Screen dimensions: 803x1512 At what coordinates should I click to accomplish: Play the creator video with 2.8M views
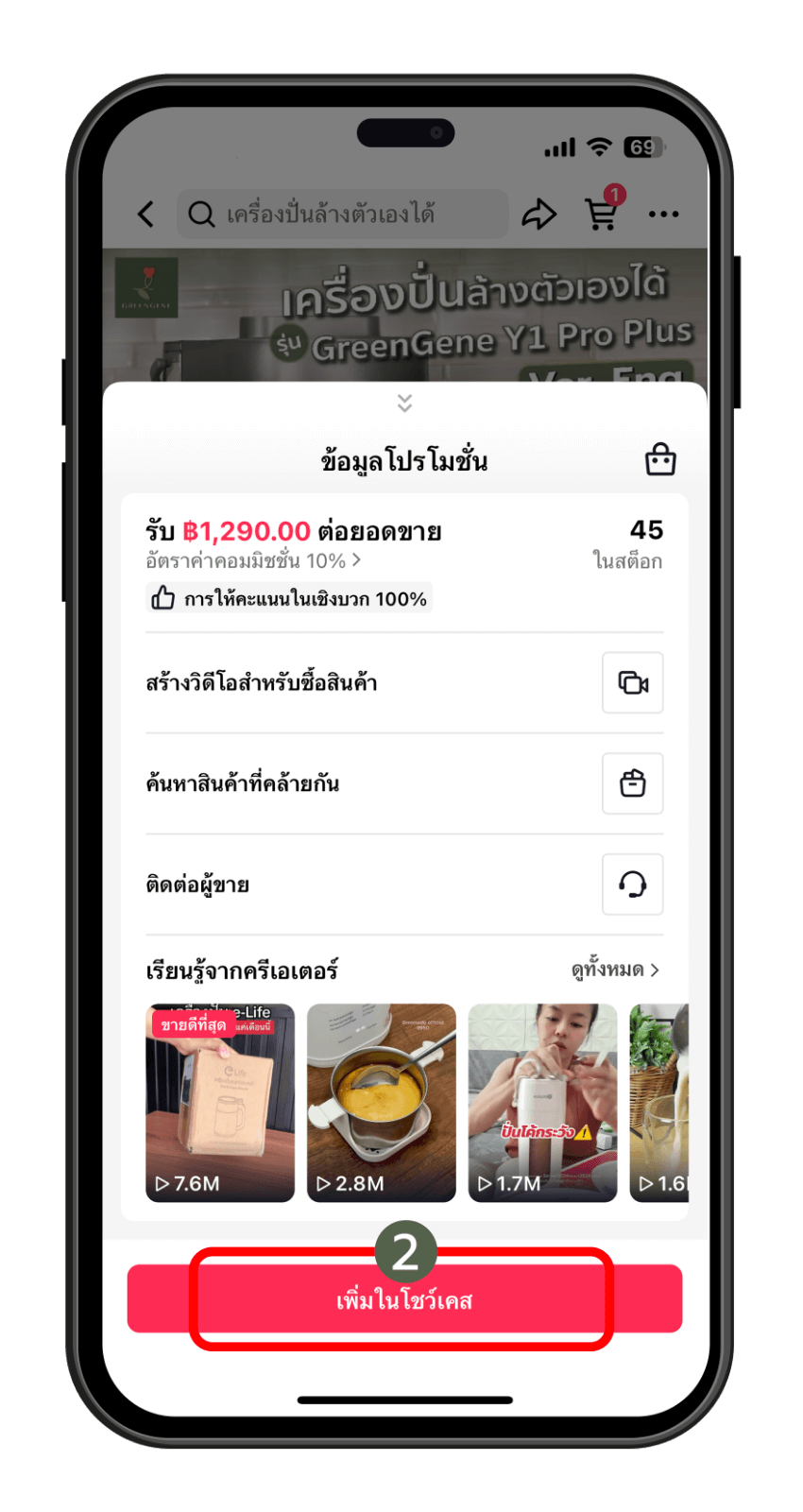[x=382, y=1103]
